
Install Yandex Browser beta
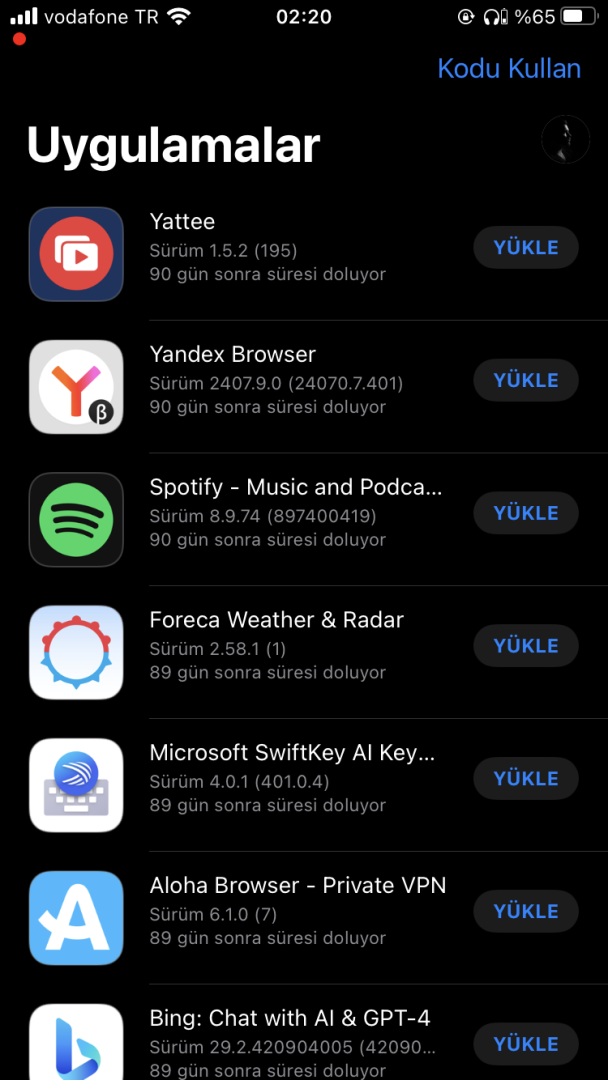(x=525, y=380)
